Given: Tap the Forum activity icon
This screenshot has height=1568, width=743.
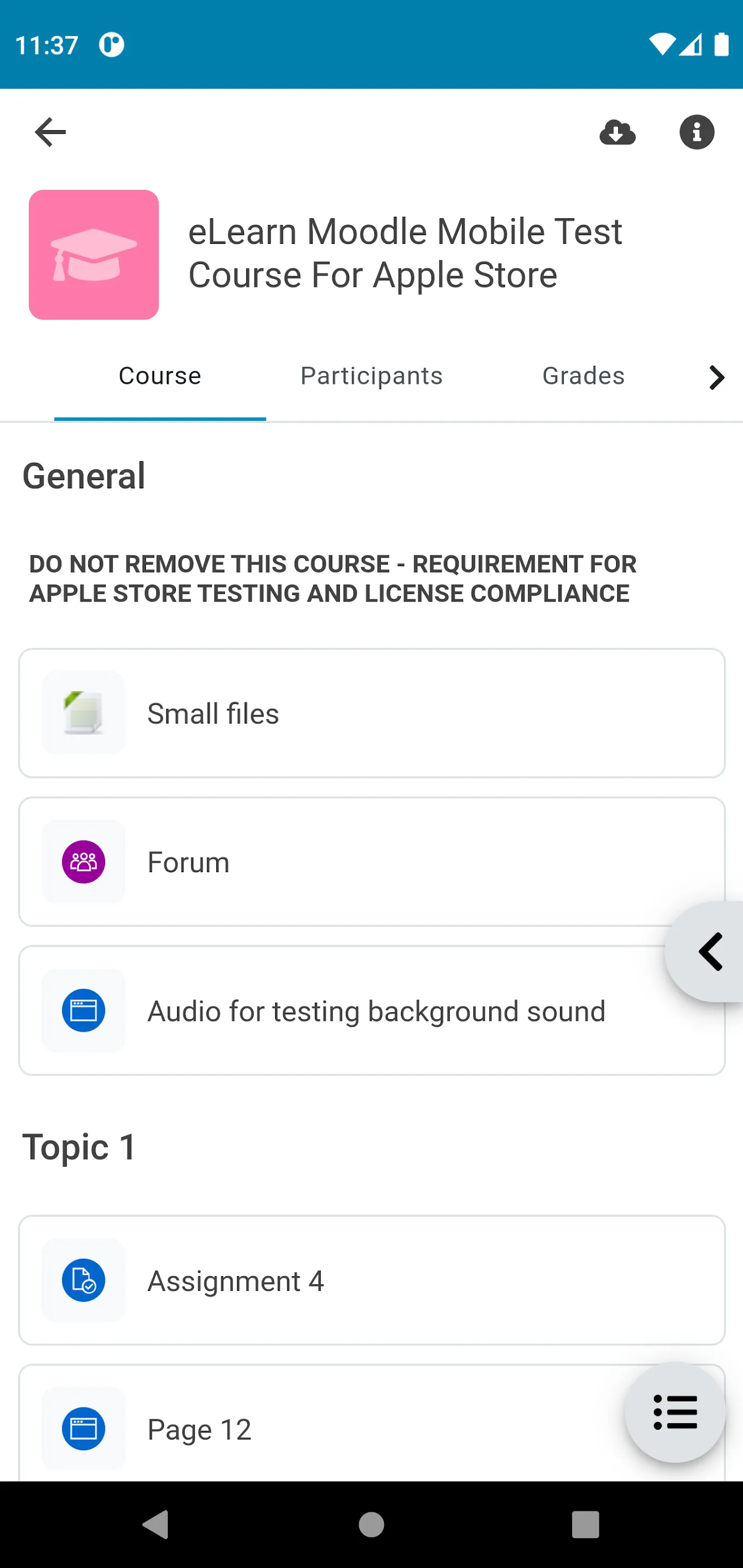Looking at the screenshot, I should [x=83, y=861].
